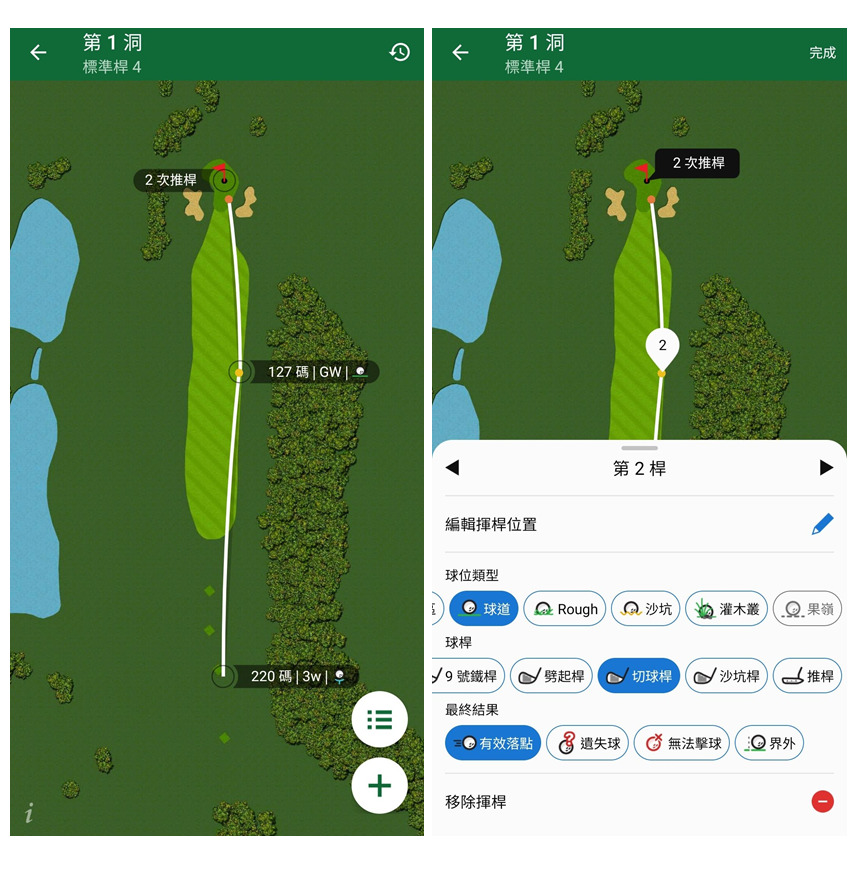Add a new shot with plus button

pyautogui.click(x=379, y=786)
